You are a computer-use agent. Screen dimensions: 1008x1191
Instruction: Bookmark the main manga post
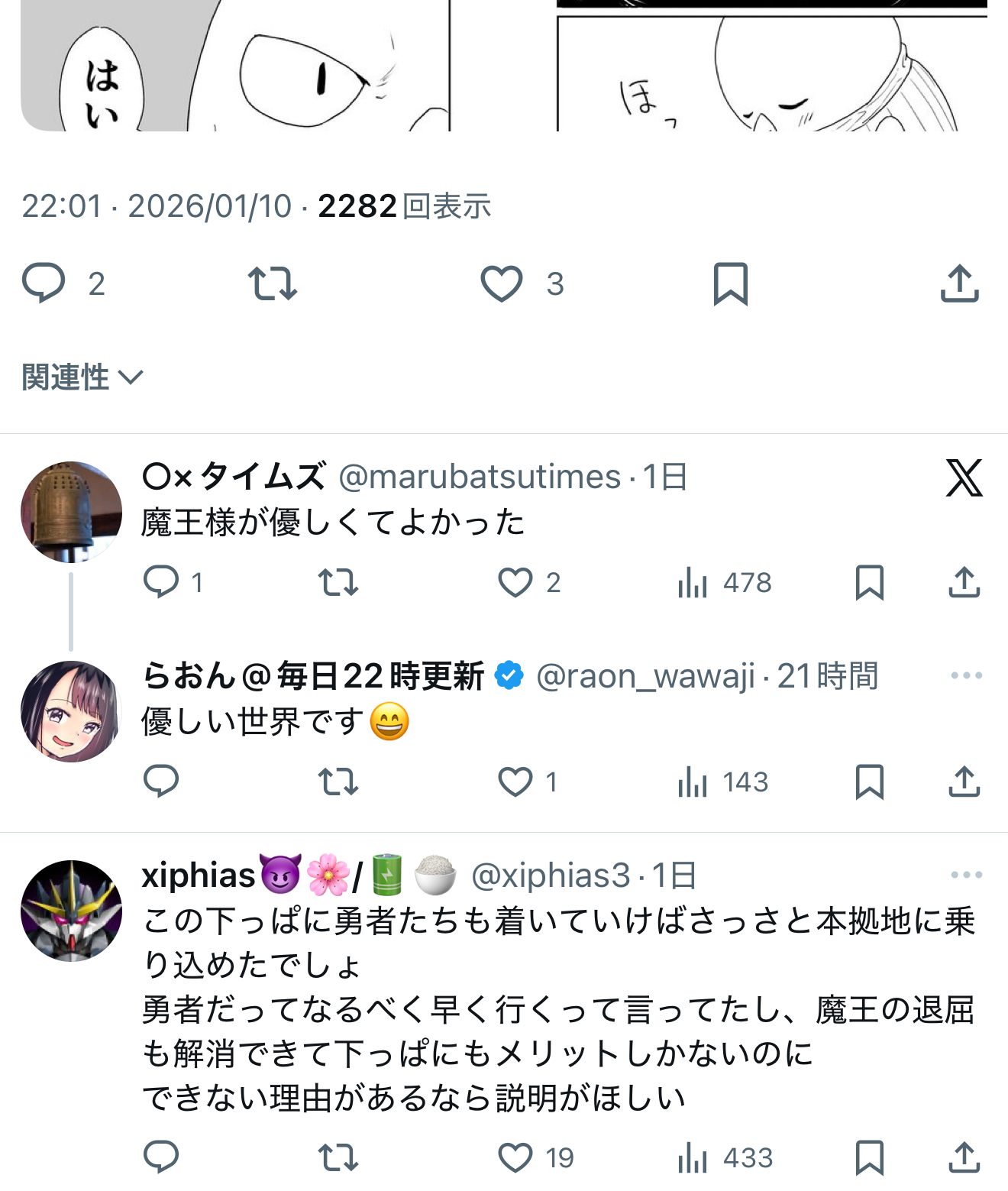pyautogui.click(x=730, y=283)
